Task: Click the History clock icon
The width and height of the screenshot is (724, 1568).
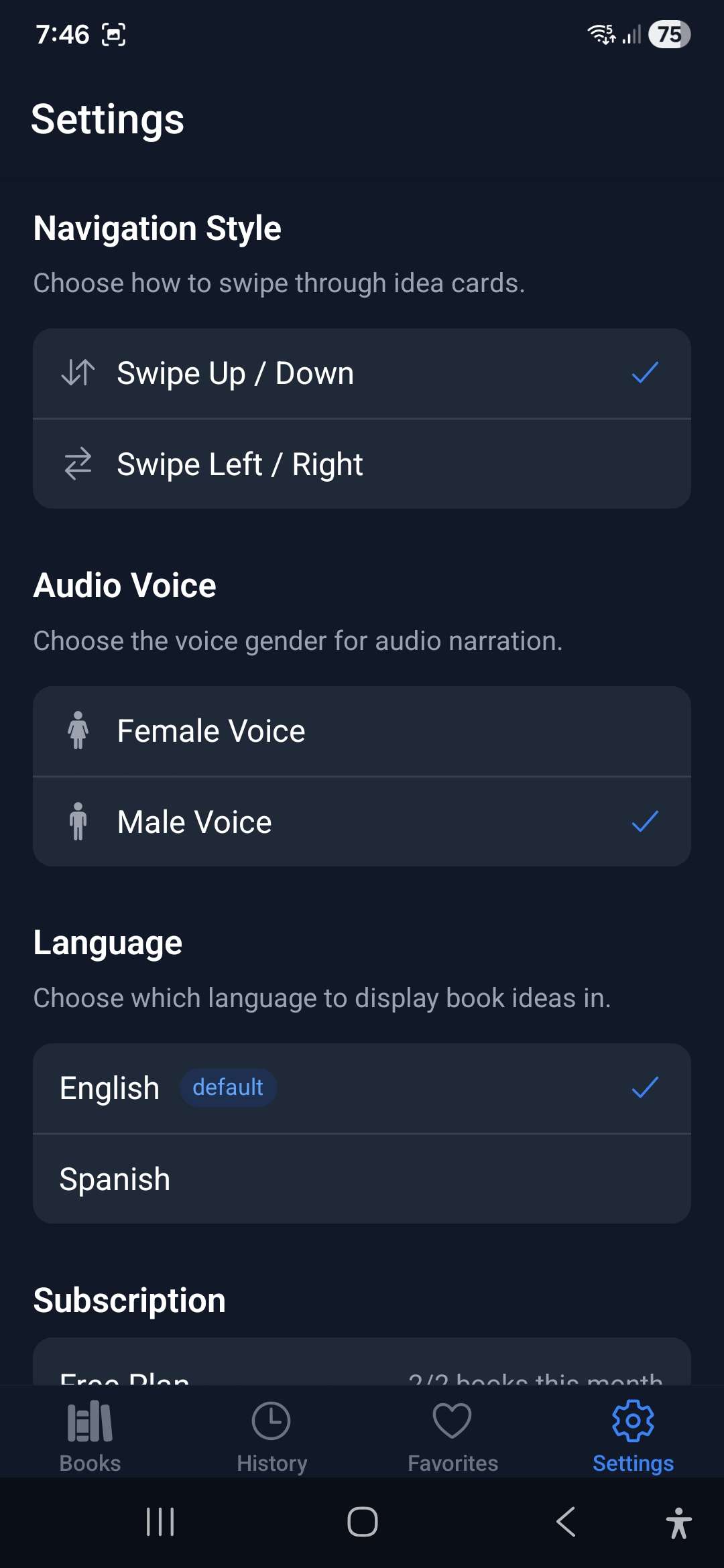Action: tap(270, 1421)
